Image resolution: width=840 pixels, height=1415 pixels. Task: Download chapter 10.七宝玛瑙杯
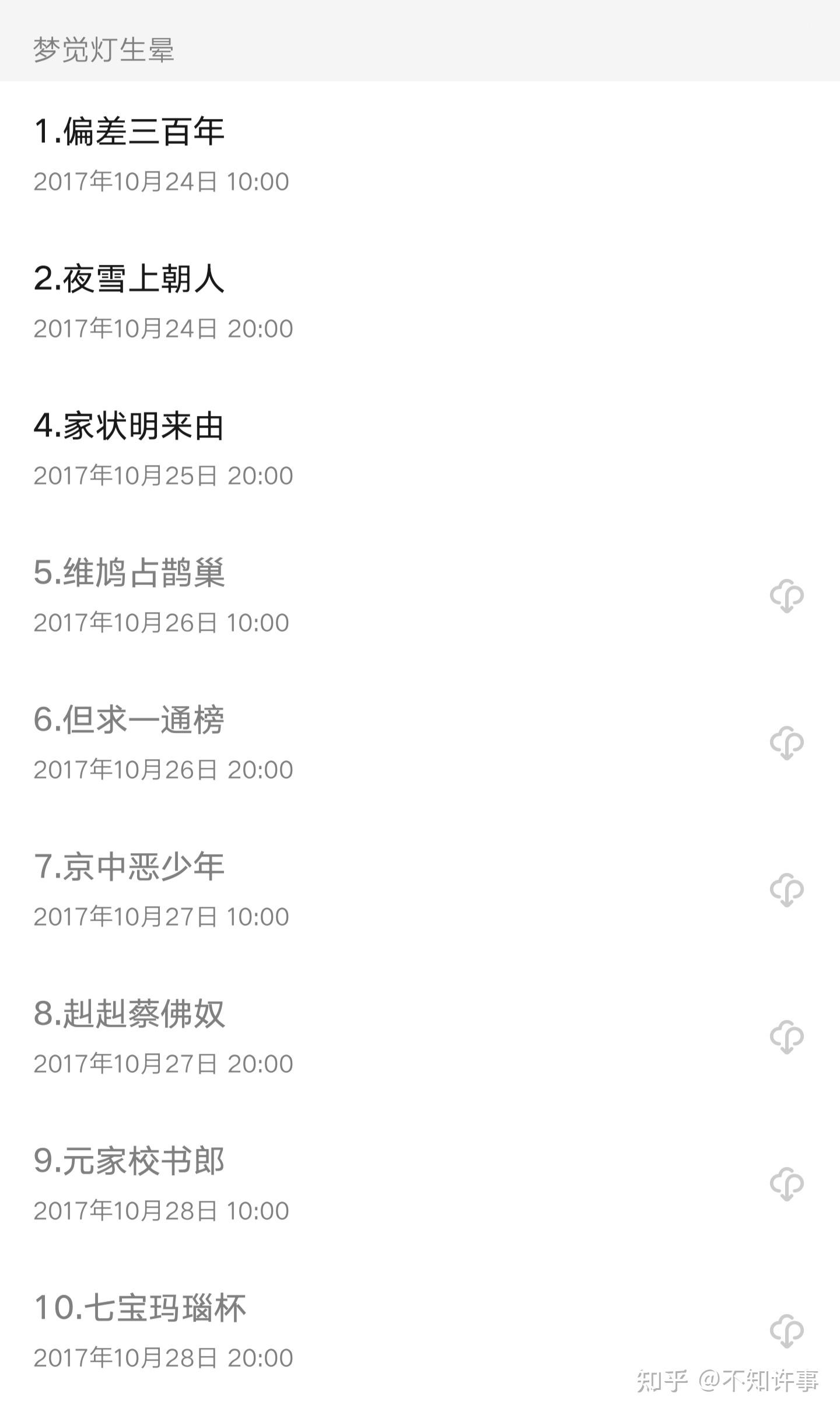click(x=787, y=1330)
